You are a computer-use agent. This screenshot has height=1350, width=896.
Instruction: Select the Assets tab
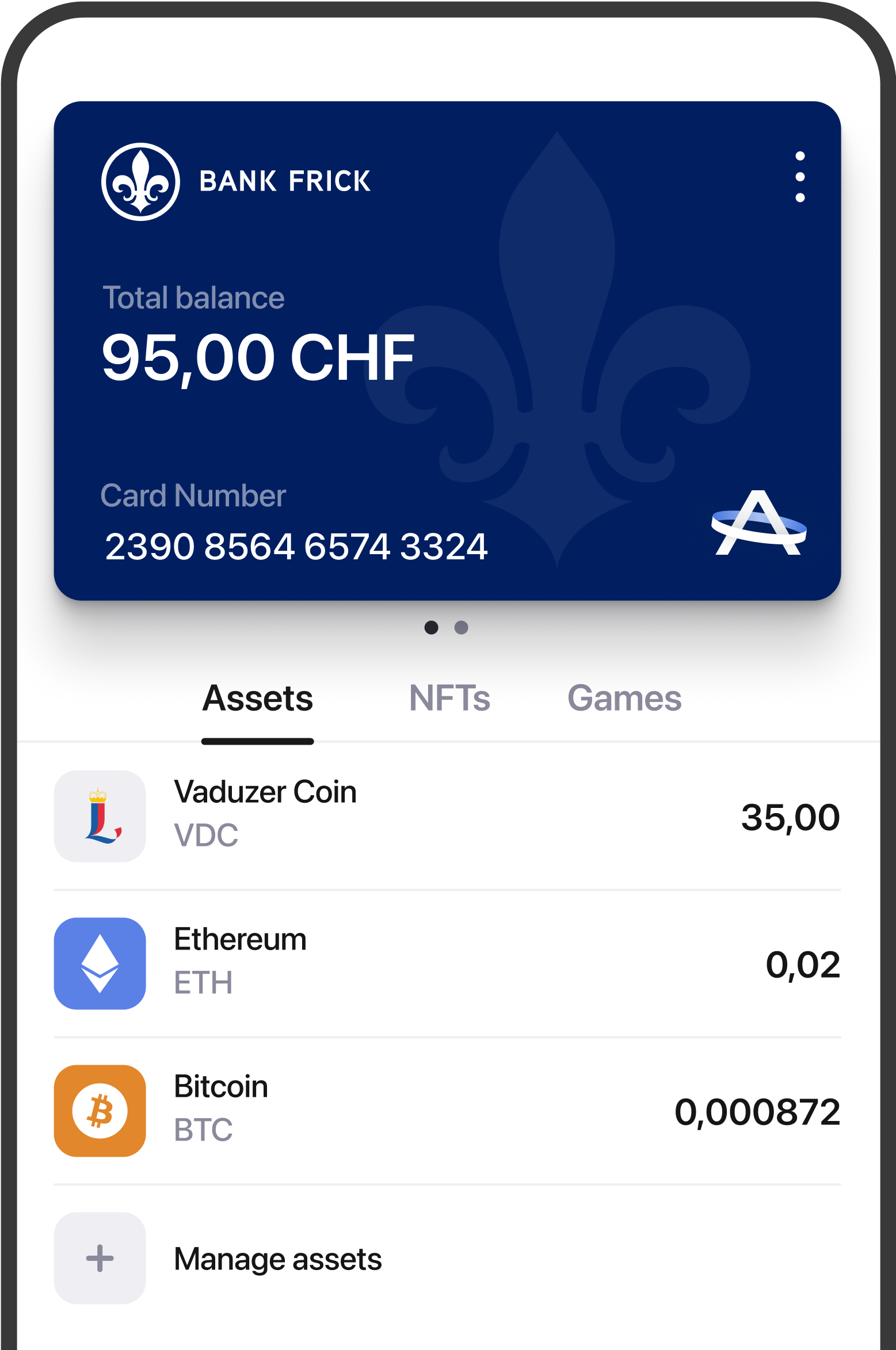tap(258, 698)
